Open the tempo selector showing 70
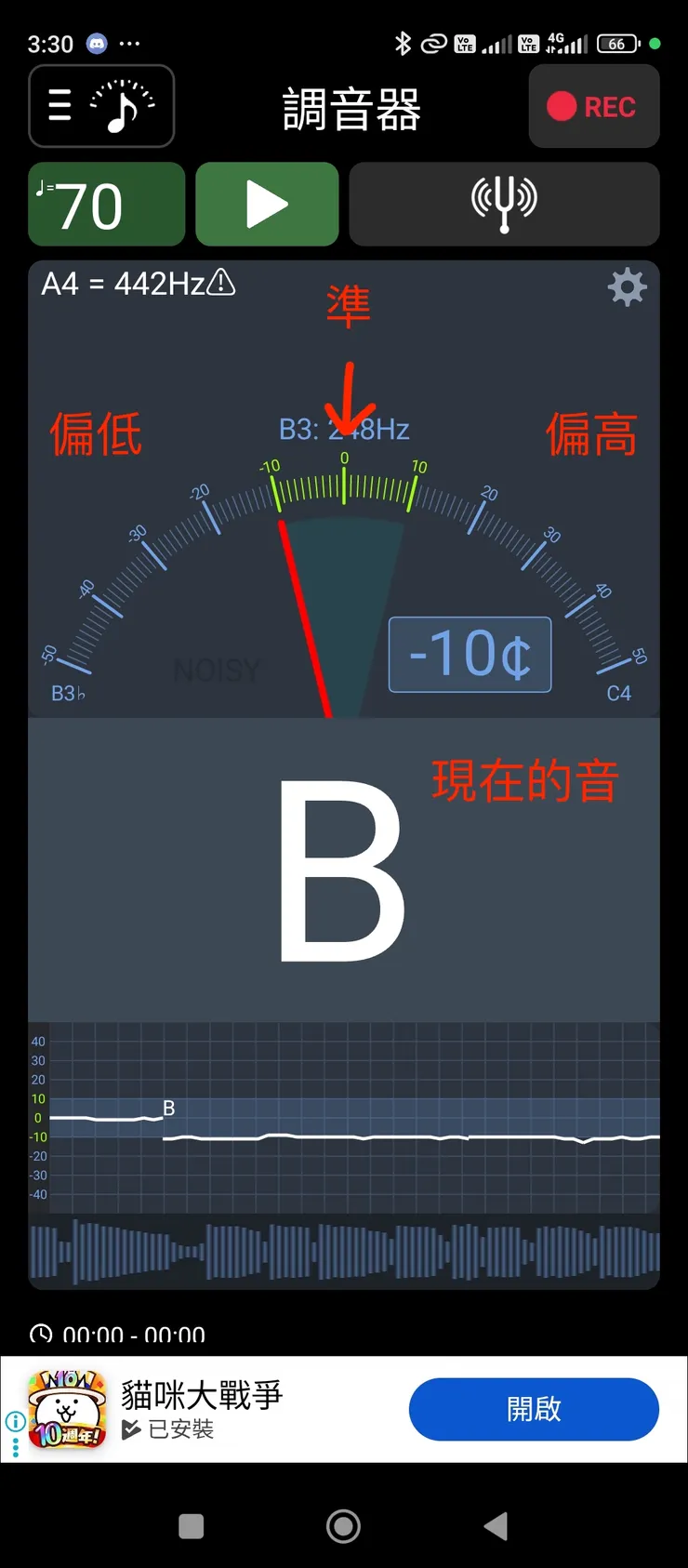 pos(106,203)
